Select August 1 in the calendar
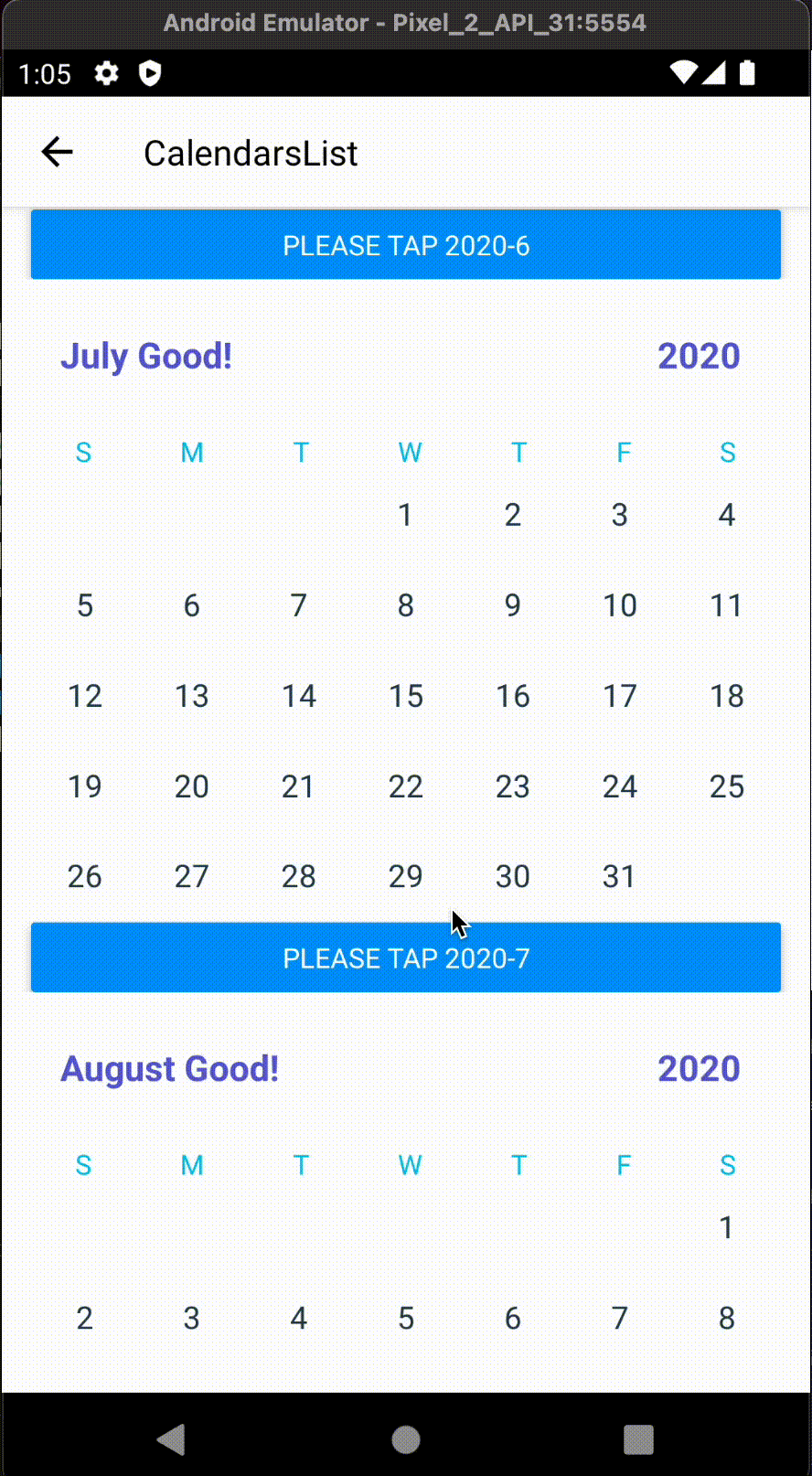 tap(727, 1227)
